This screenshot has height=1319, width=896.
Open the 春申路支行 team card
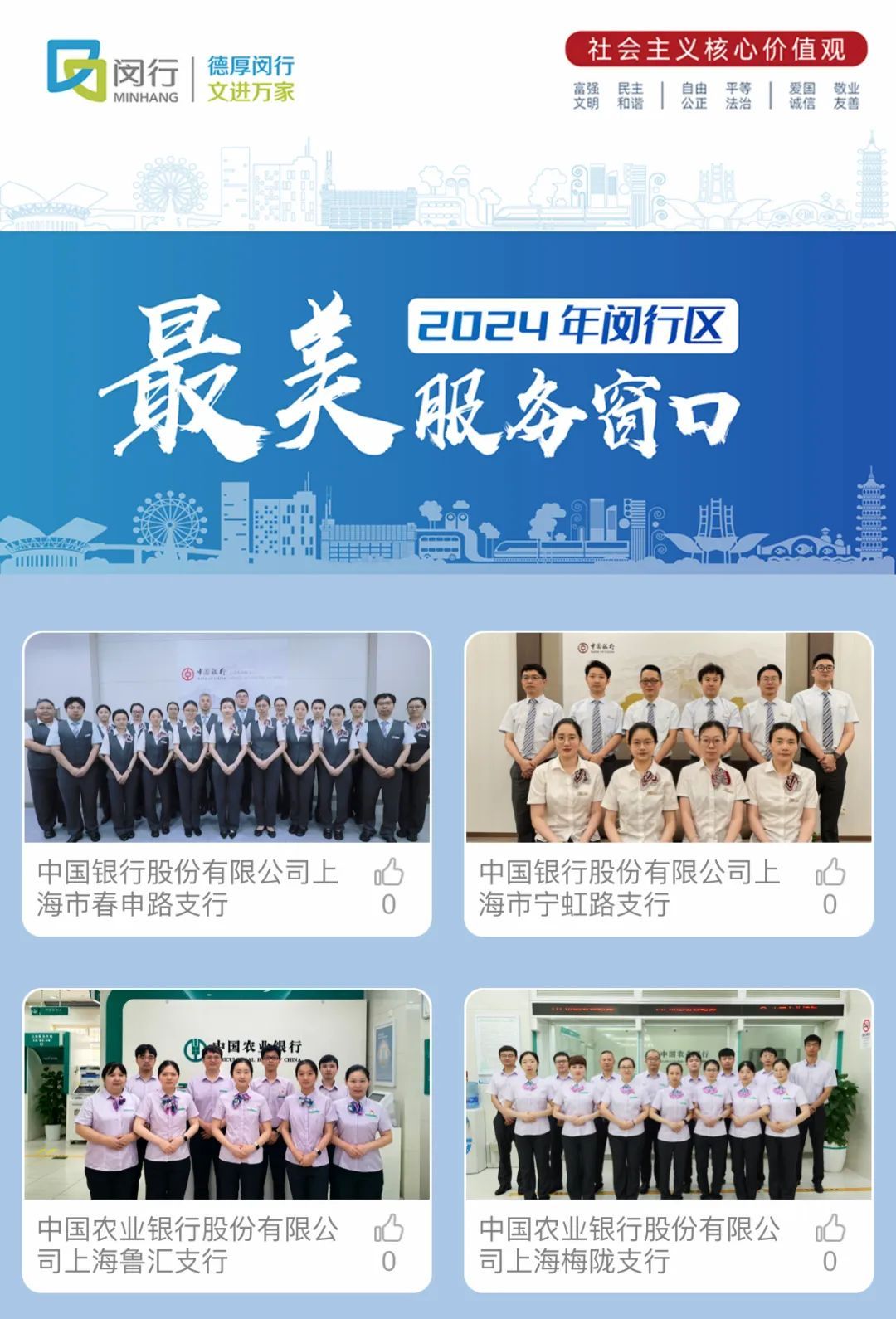(226, 738)
